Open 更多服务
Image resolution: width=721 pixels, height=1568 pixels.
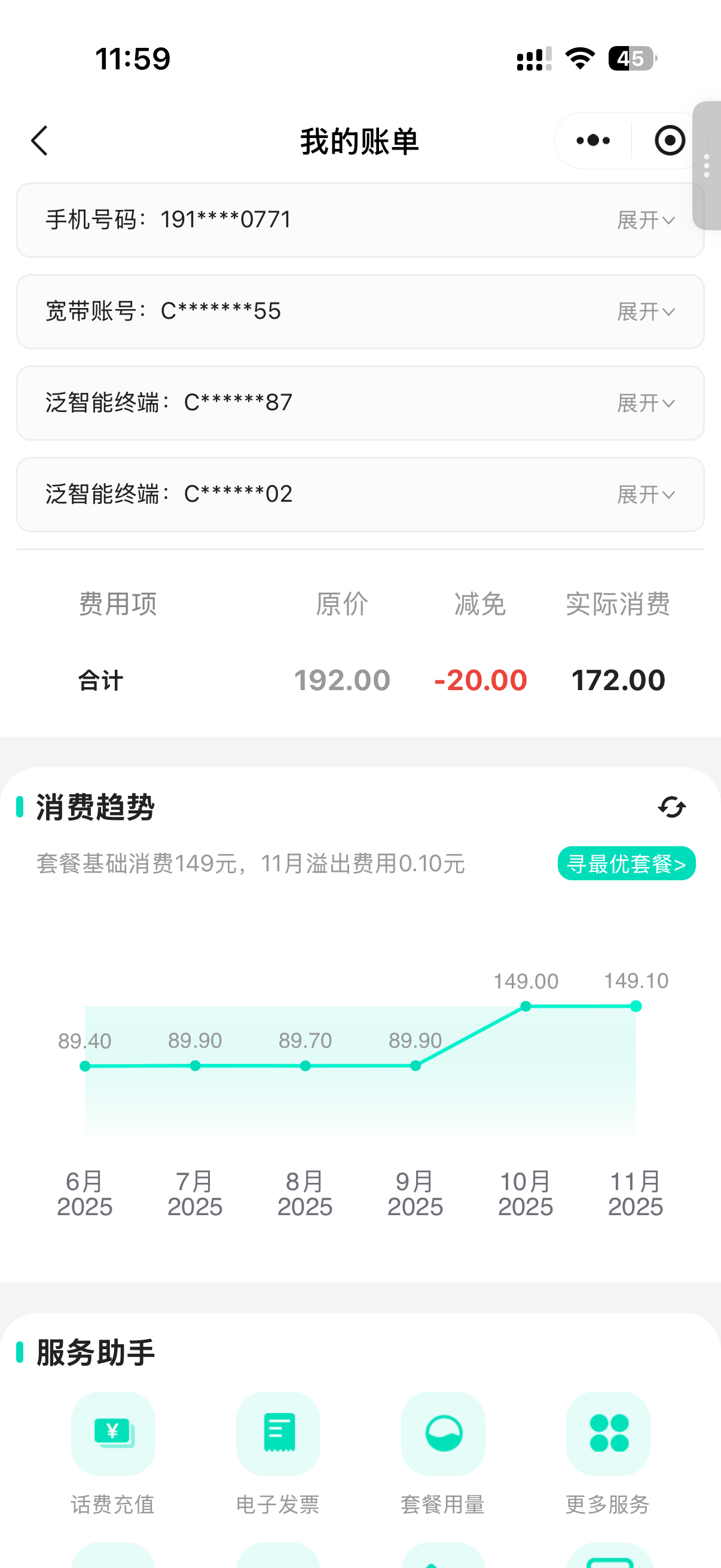(x=608, y=1434)
